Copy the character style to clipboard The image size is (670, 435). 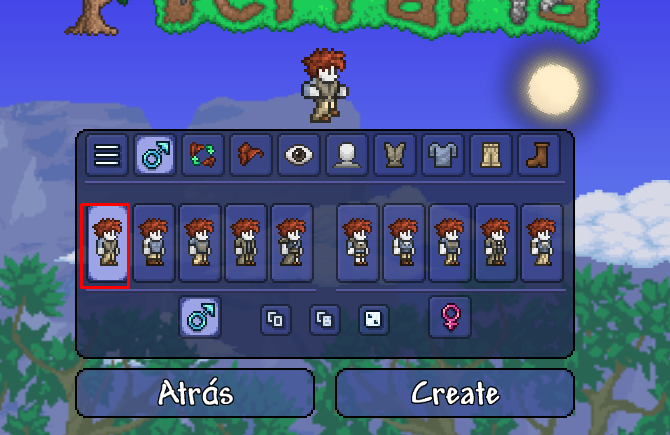[x=277, y=320]
